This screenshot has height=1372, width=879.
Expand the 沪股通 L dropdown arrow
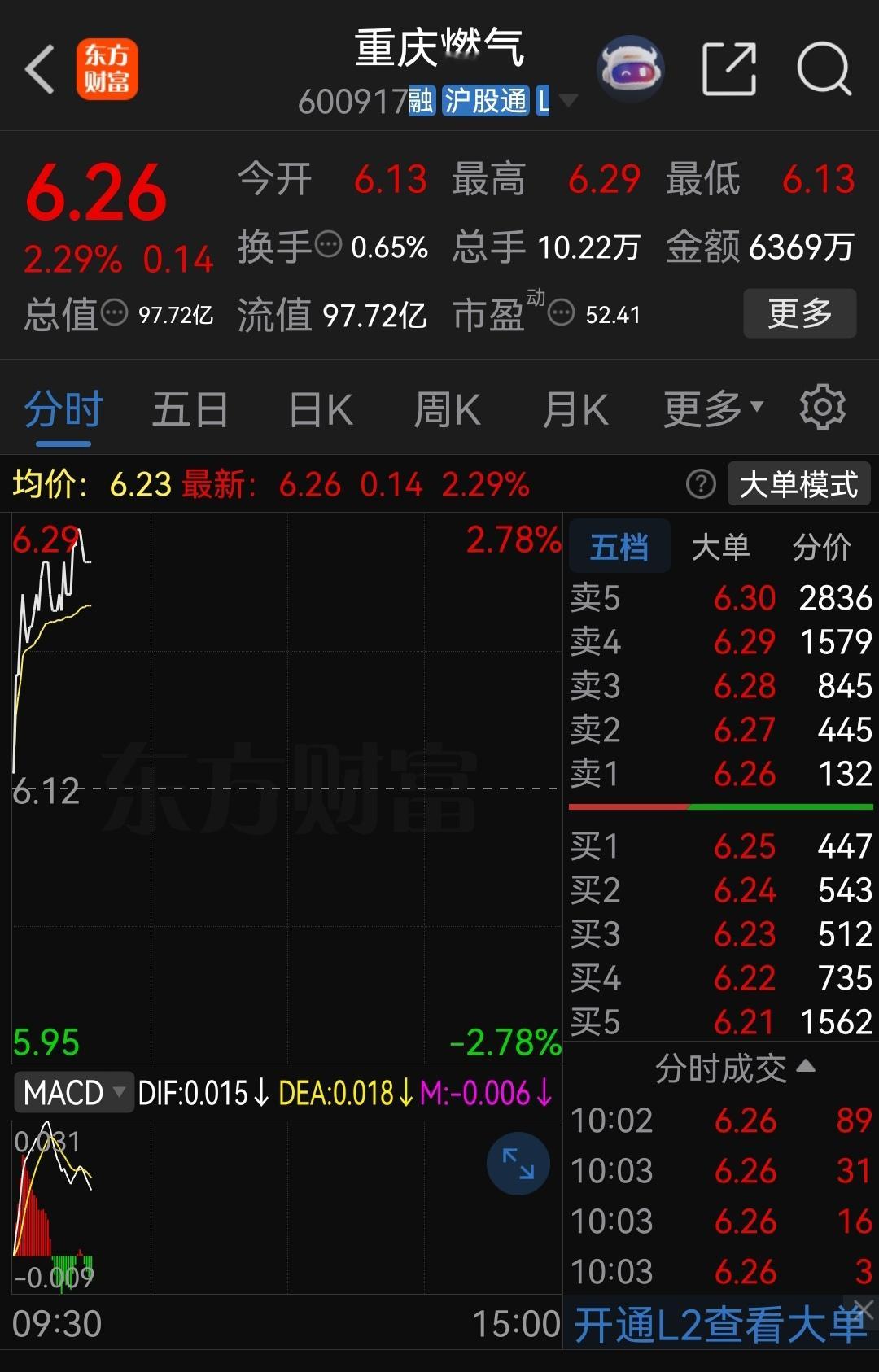point(567,100)
